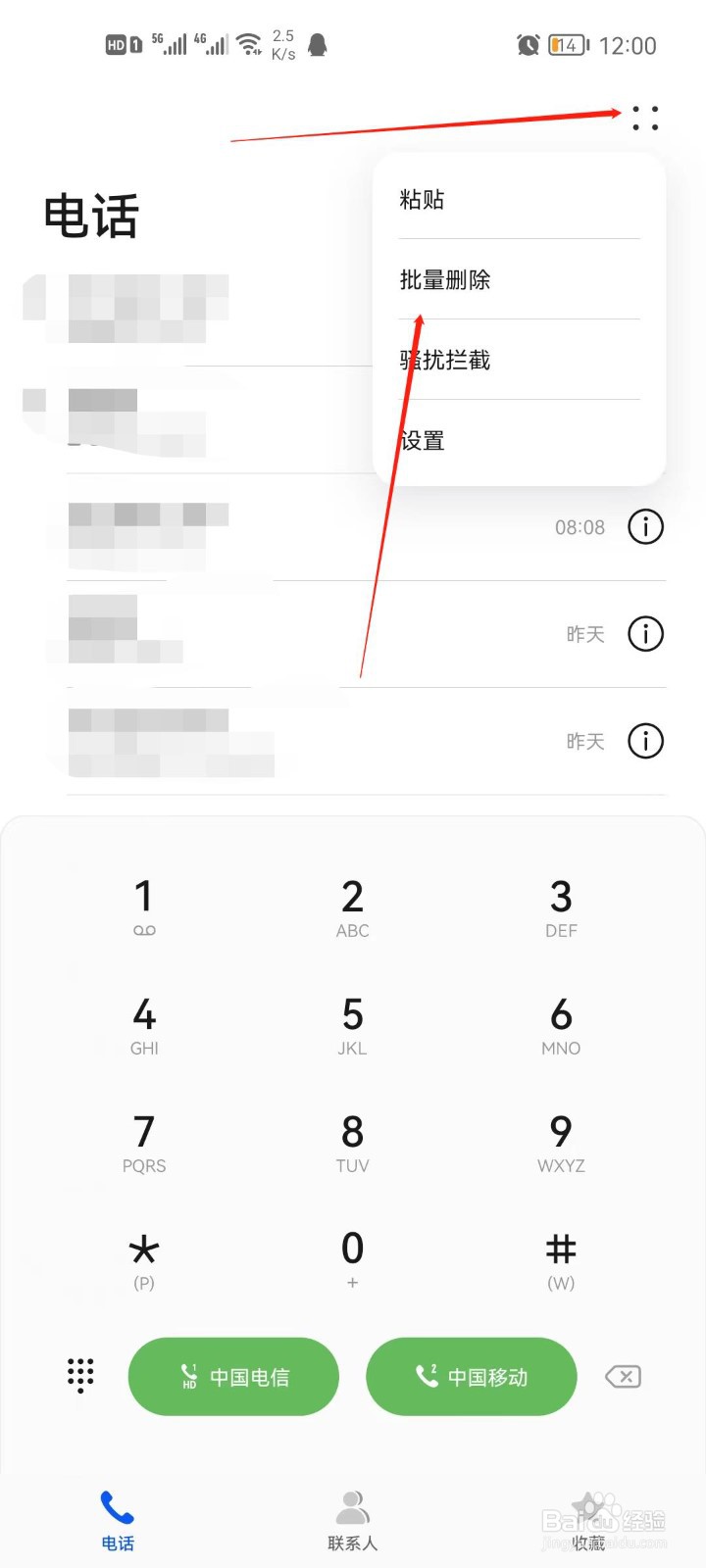The height and width of the screenshot is (1568, 706).
Task: Tap the info icon on the first 昨天 call
Action: coord(645,633)
